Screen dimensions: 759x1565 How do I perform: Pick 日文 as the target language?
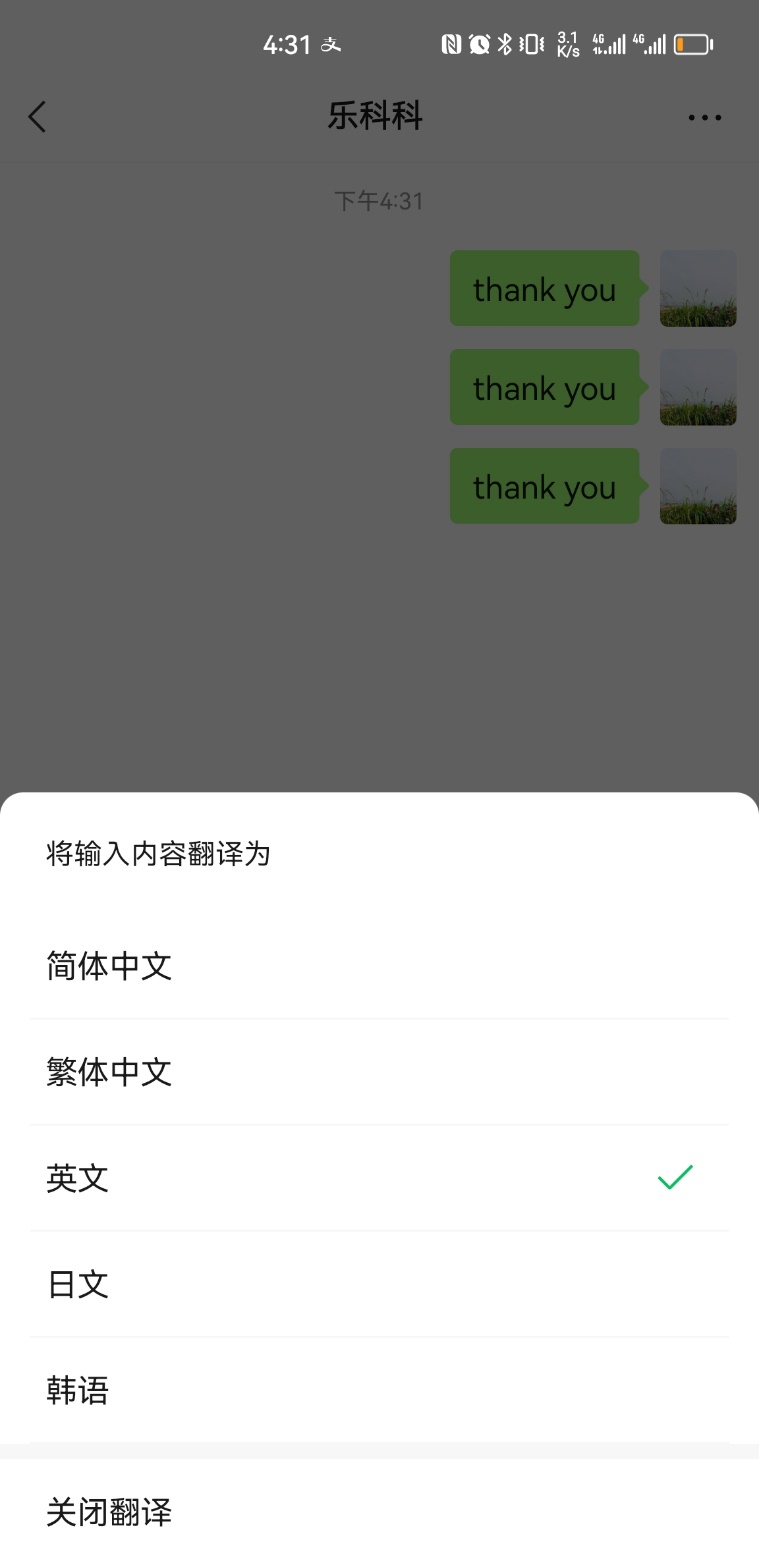click(x=379, y=1284)
